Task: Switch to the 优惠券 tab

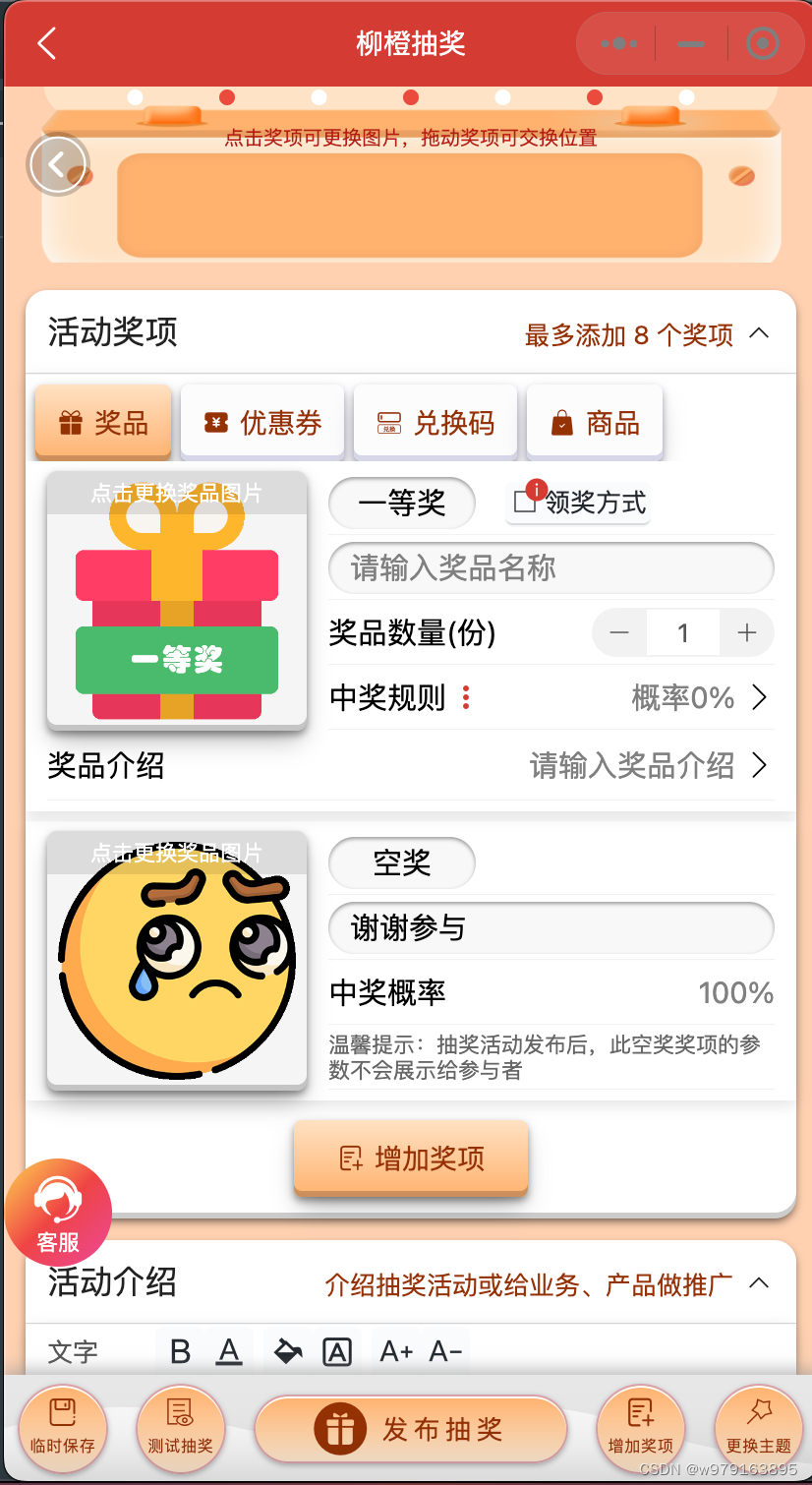Action: click(x=262, y=423)
